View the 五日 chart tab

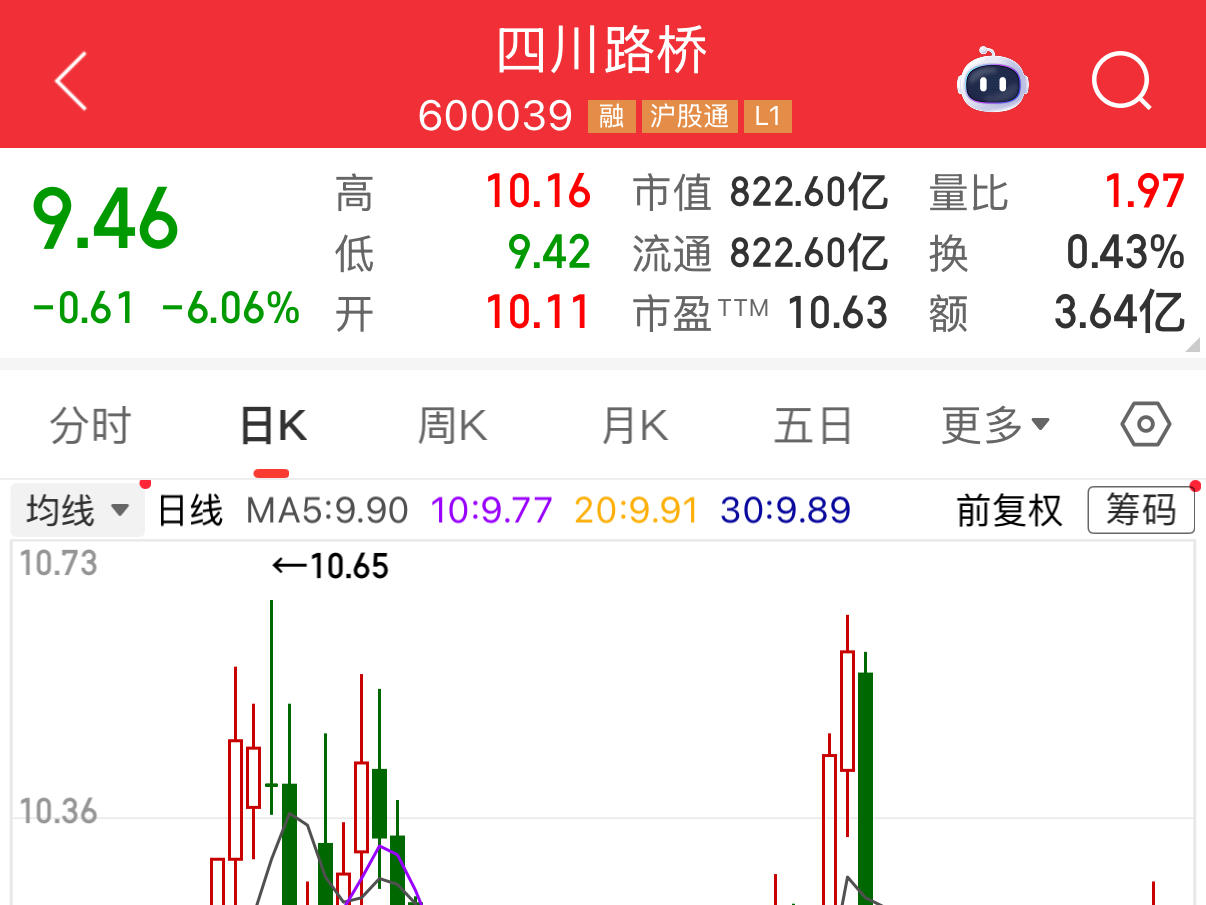pyautogui.click(x=812, y=427)
